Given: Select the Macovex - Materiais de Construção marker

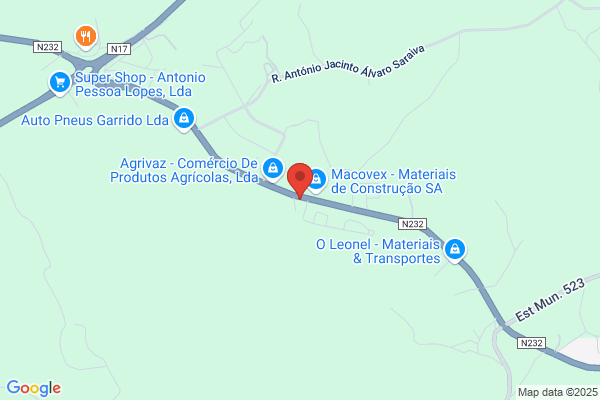Looking at the screenshot, I should point(317,180).
